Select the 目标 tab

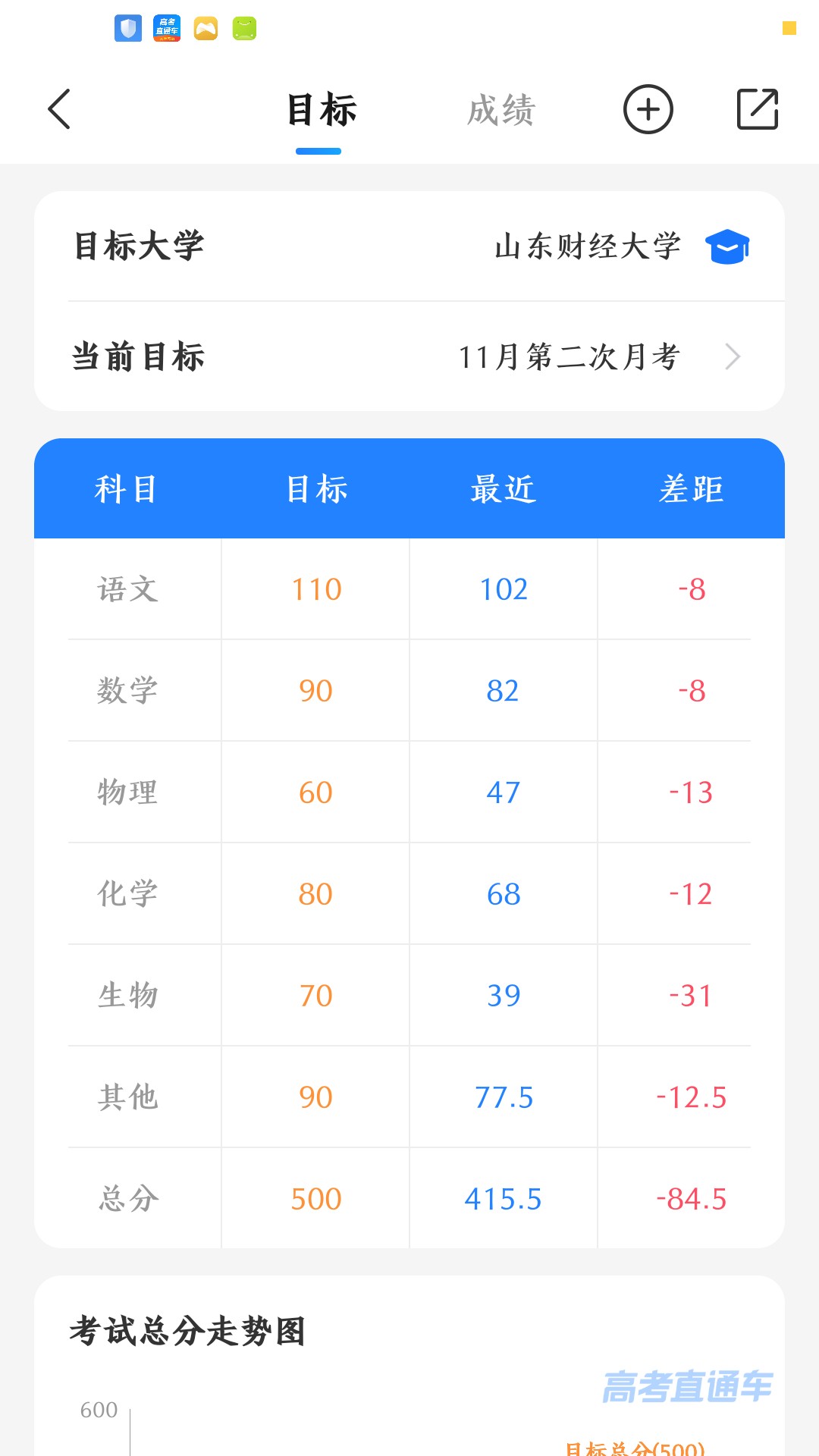321,110
